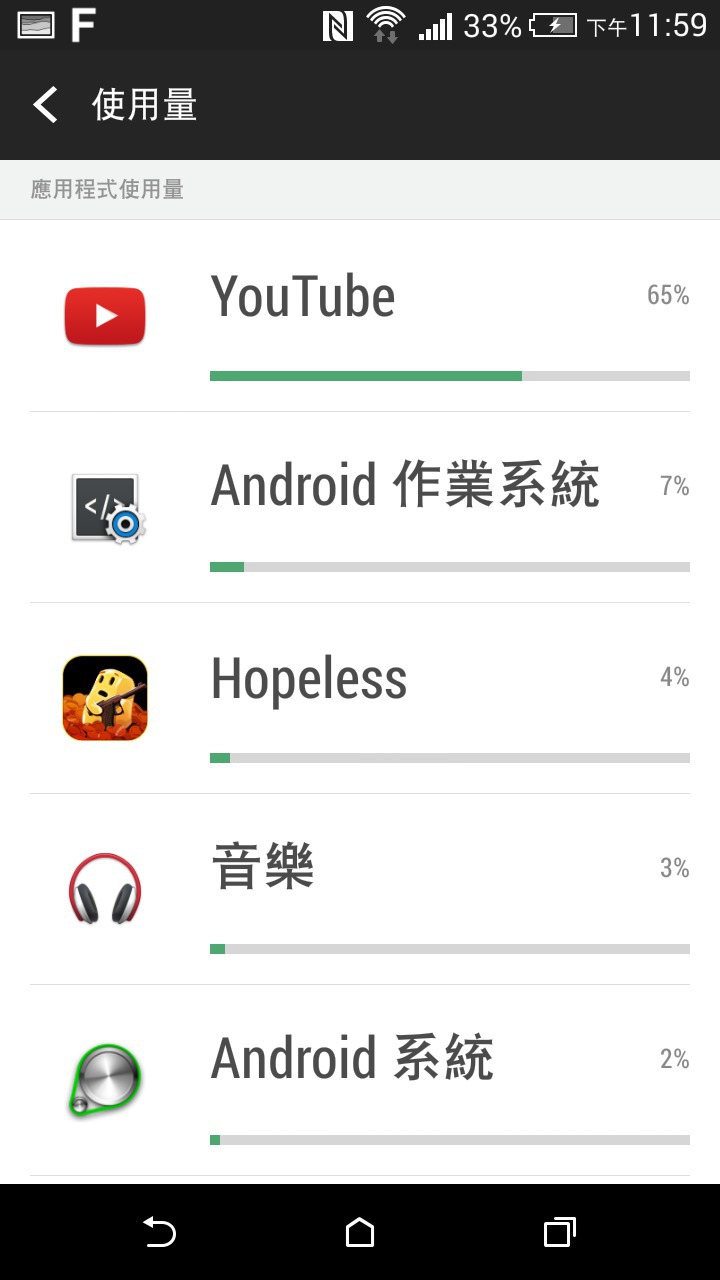Open the 音樂 usage details
The image size is (720, 1280).
pos(360,889)
